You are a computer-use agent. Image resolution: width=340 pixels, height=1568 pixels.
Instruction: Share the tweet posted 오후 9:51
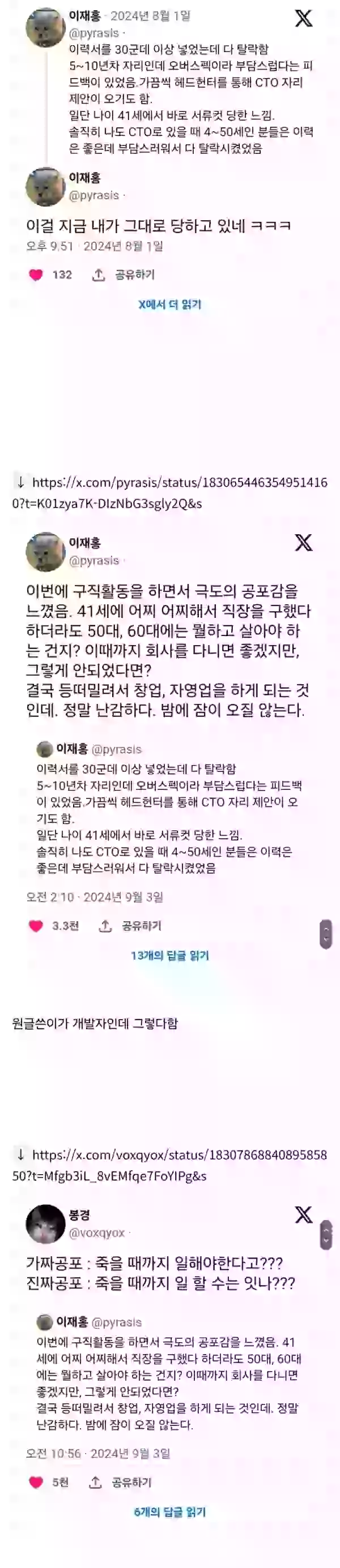pyautogui.click(x=124, y=274)
